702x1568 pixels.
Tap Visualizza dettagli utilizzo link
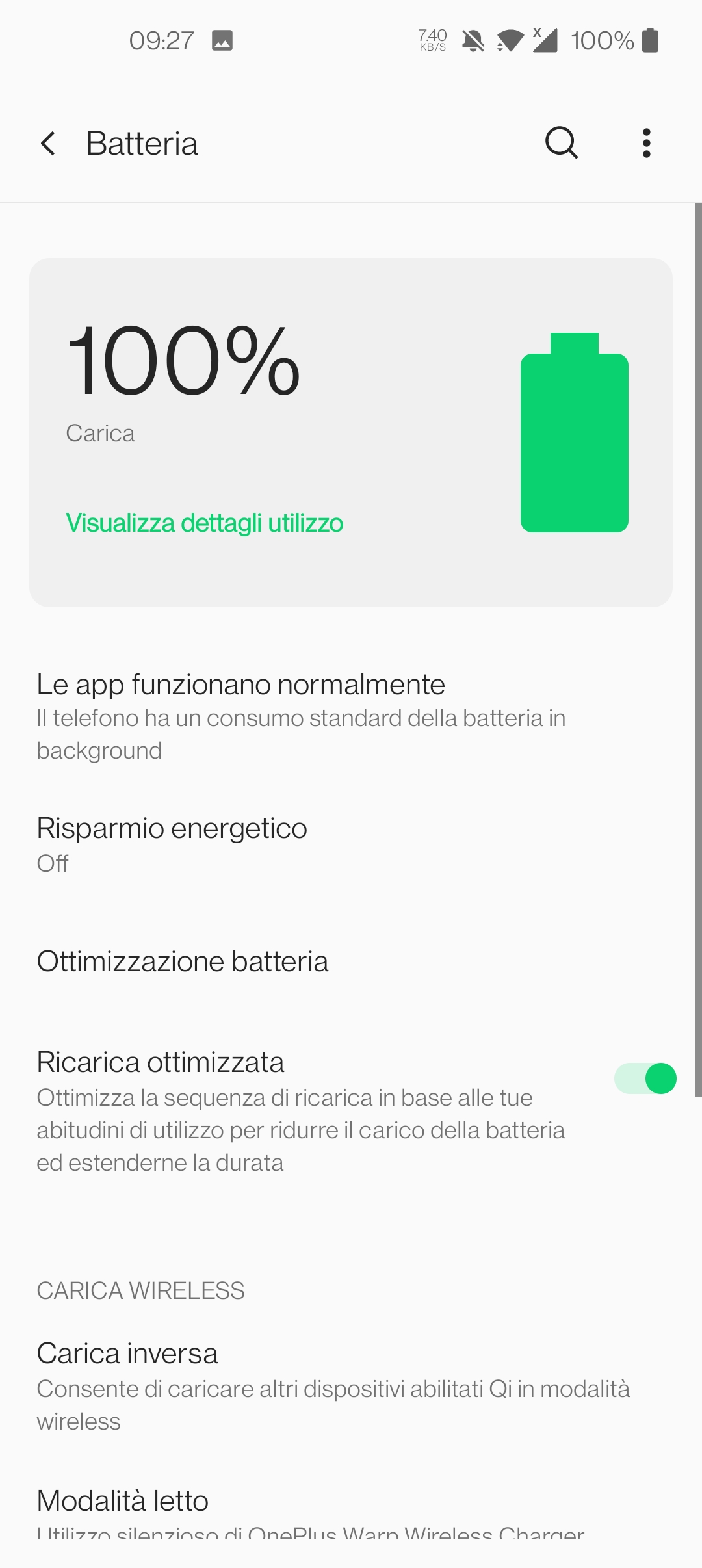pyautogui.click(x=205, y=523)
